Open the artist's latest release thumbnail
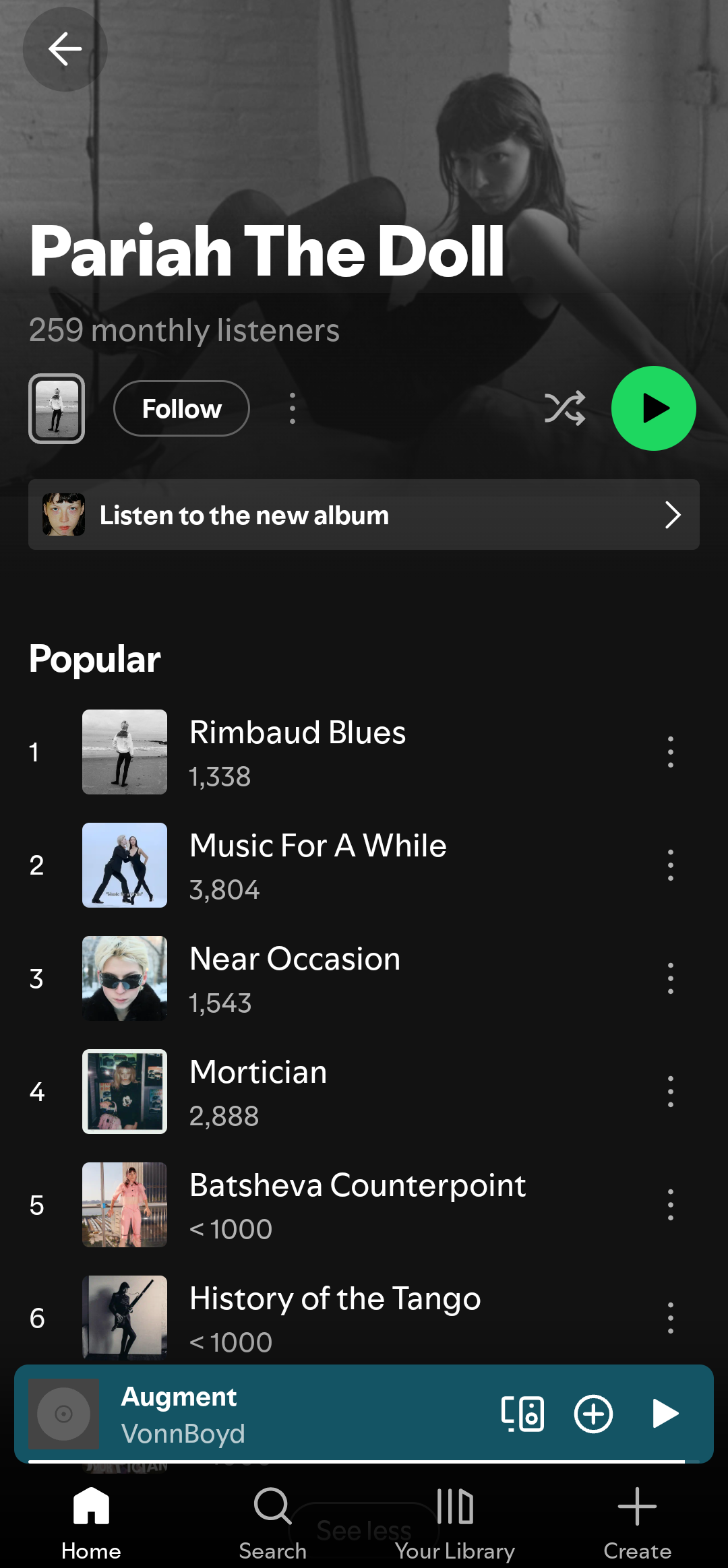Screen dimensions: 728x1568 (x=57, y=408)
